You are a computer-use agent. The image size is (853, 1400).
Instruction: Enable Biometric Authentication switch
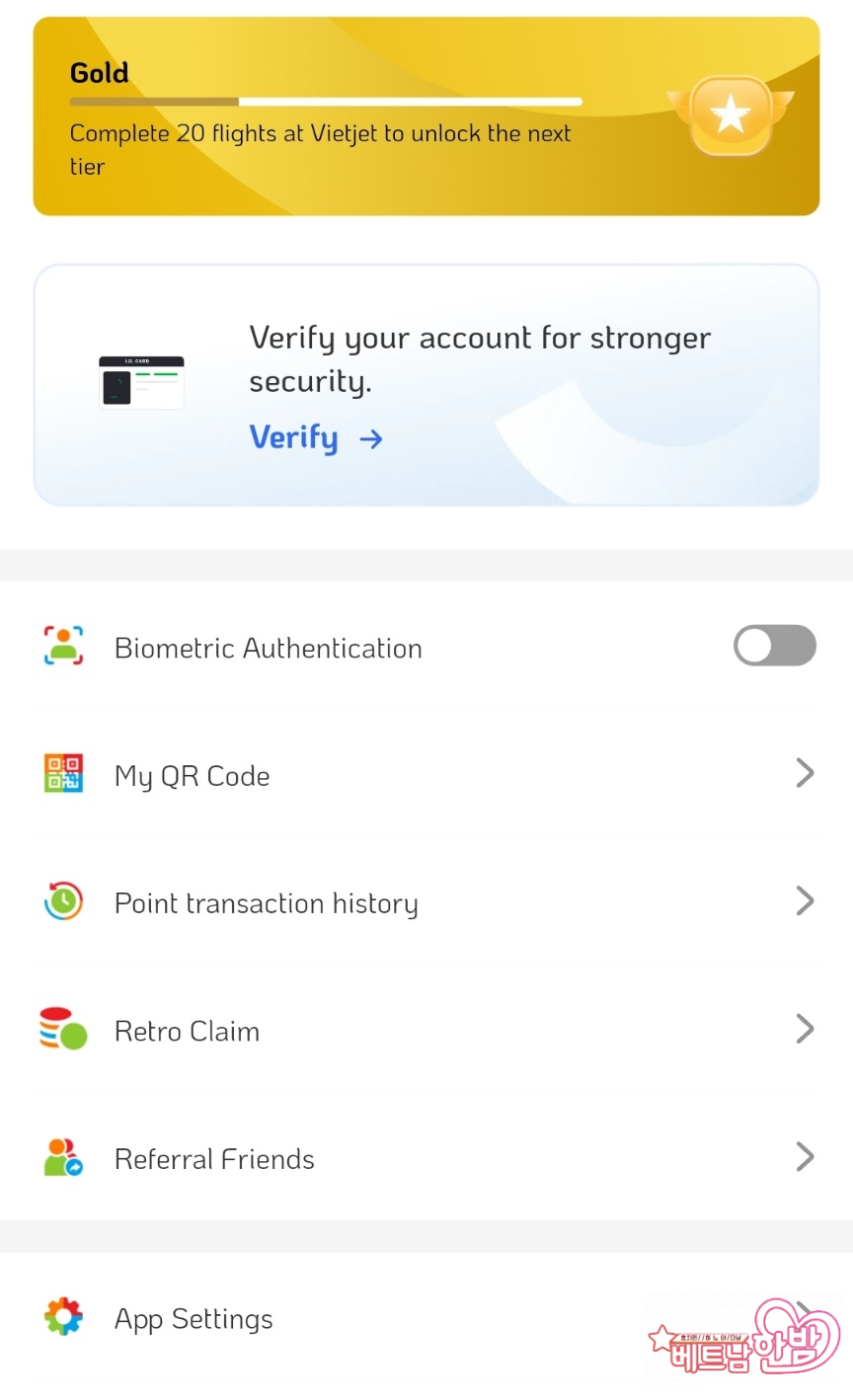(x=774, y=647)
